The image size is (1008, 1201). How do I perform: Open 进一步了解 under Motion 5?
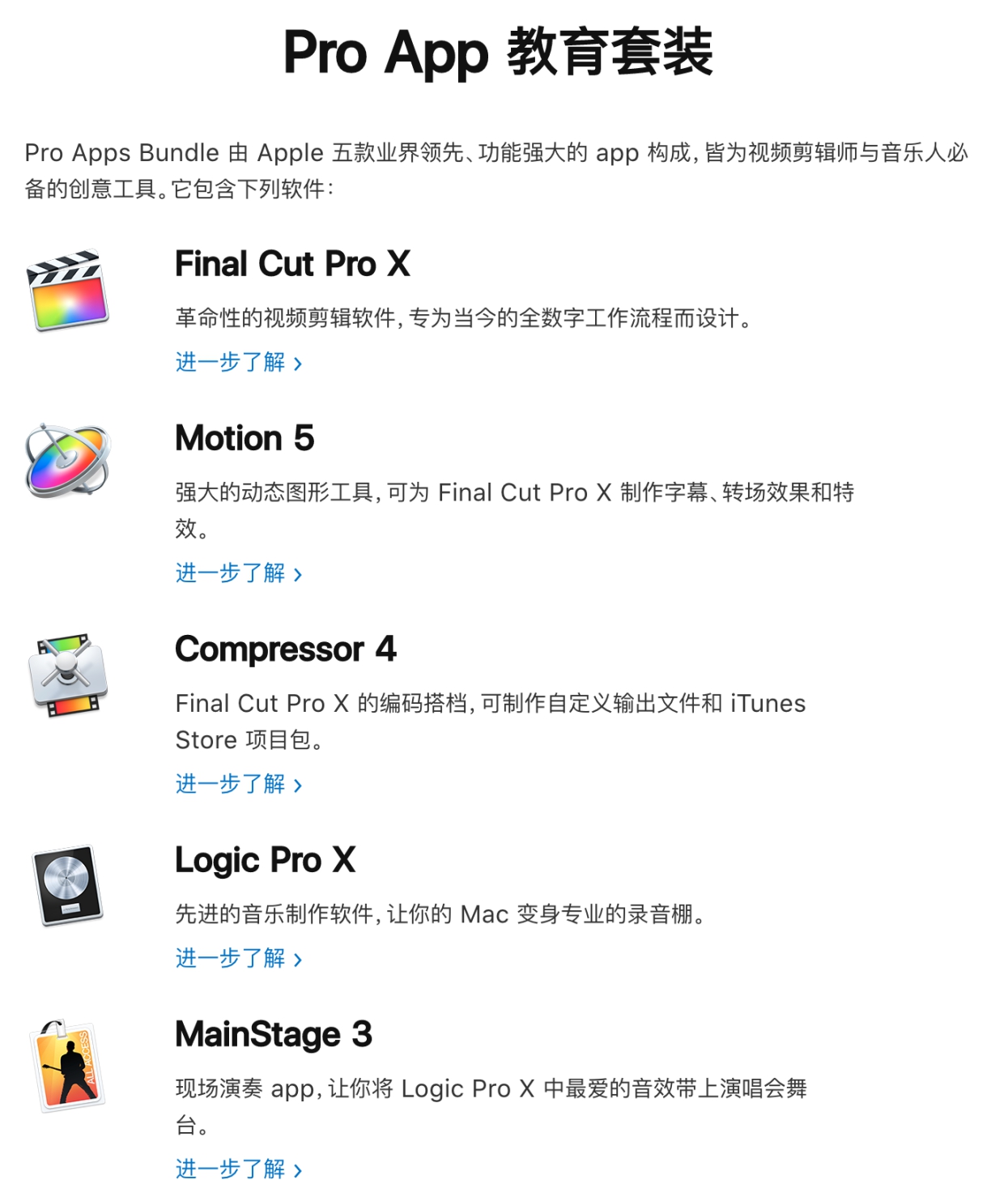[x=230, y=574]
